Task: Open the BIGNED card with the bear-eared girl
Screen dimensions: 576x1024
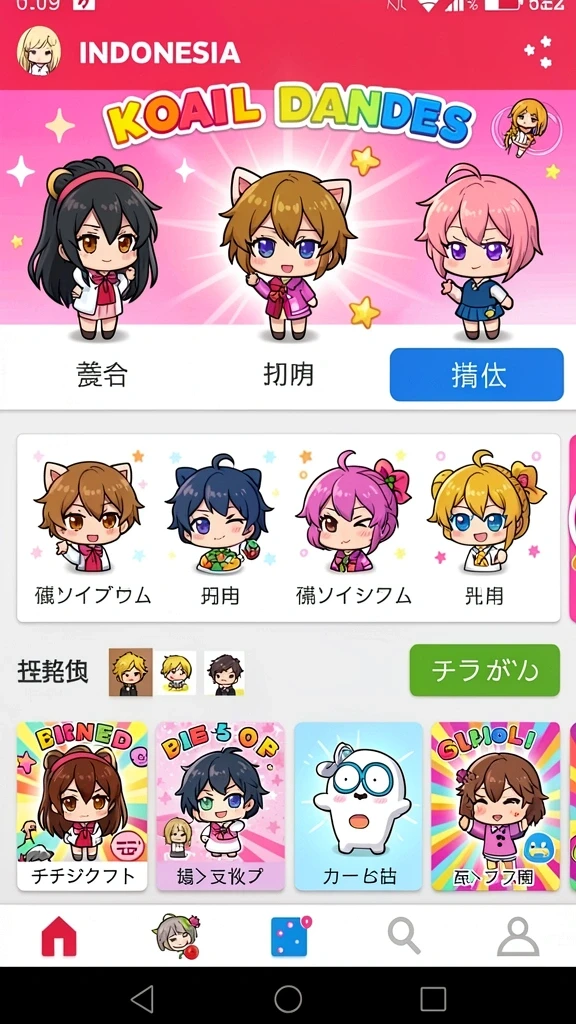Action: coord(82,806)
